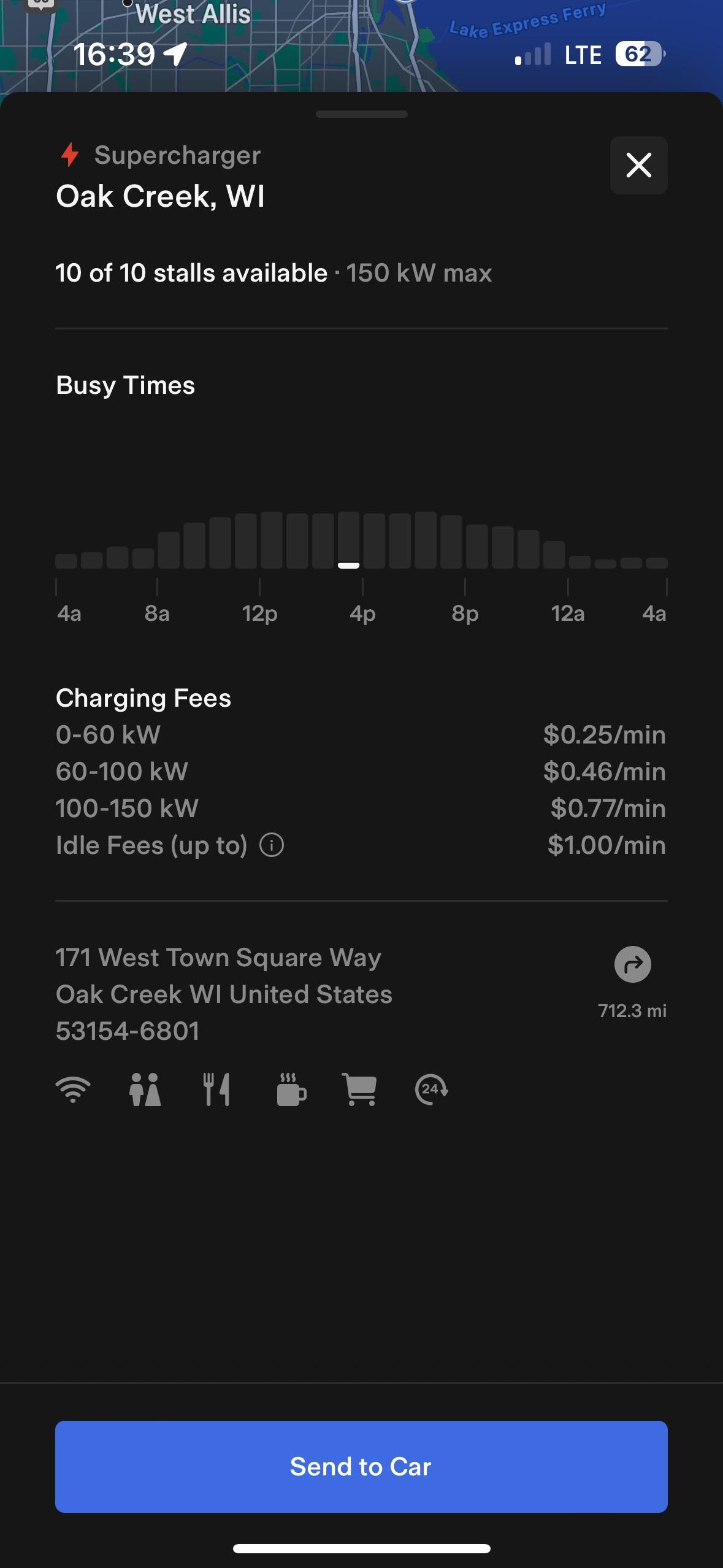The image size is (723, 1568).
Task: Select the restrooms amenity icon
Action: (145, 1091)
